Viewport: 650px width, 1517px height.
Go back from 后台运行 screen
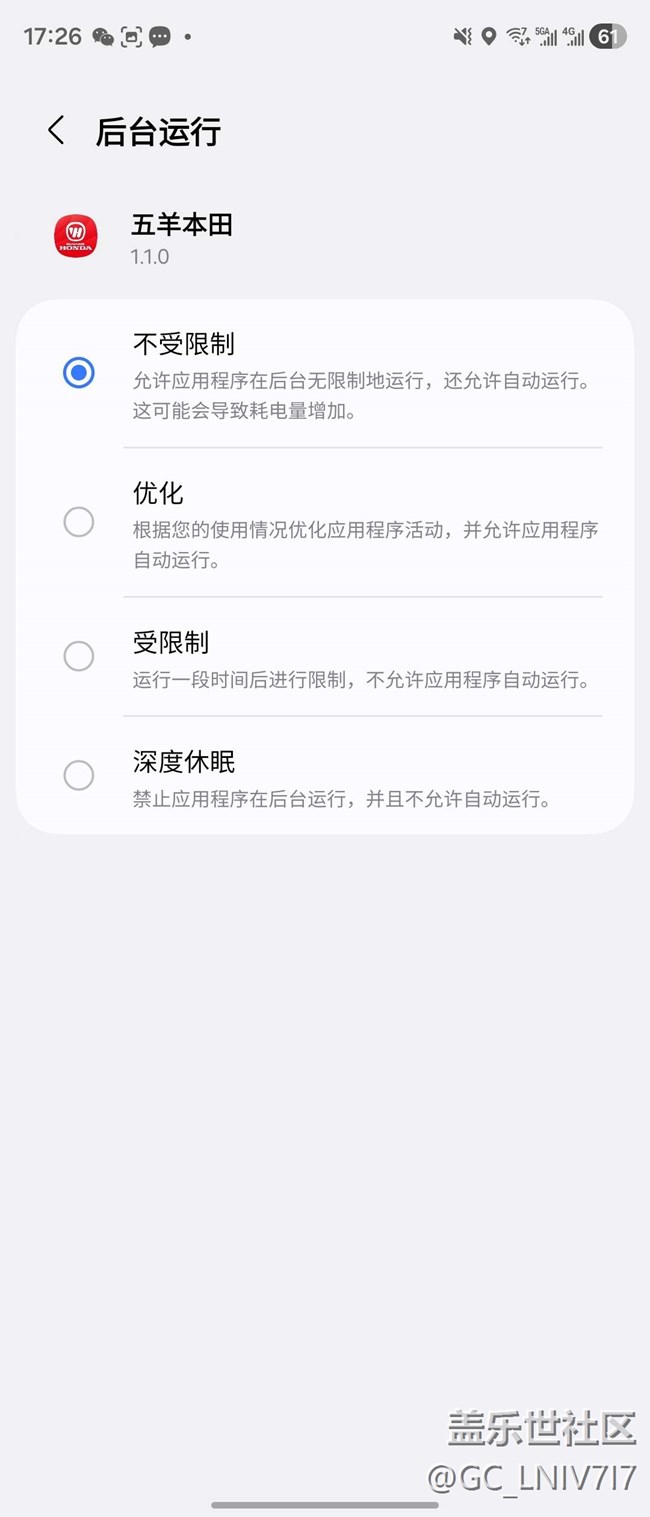point(56,131)
